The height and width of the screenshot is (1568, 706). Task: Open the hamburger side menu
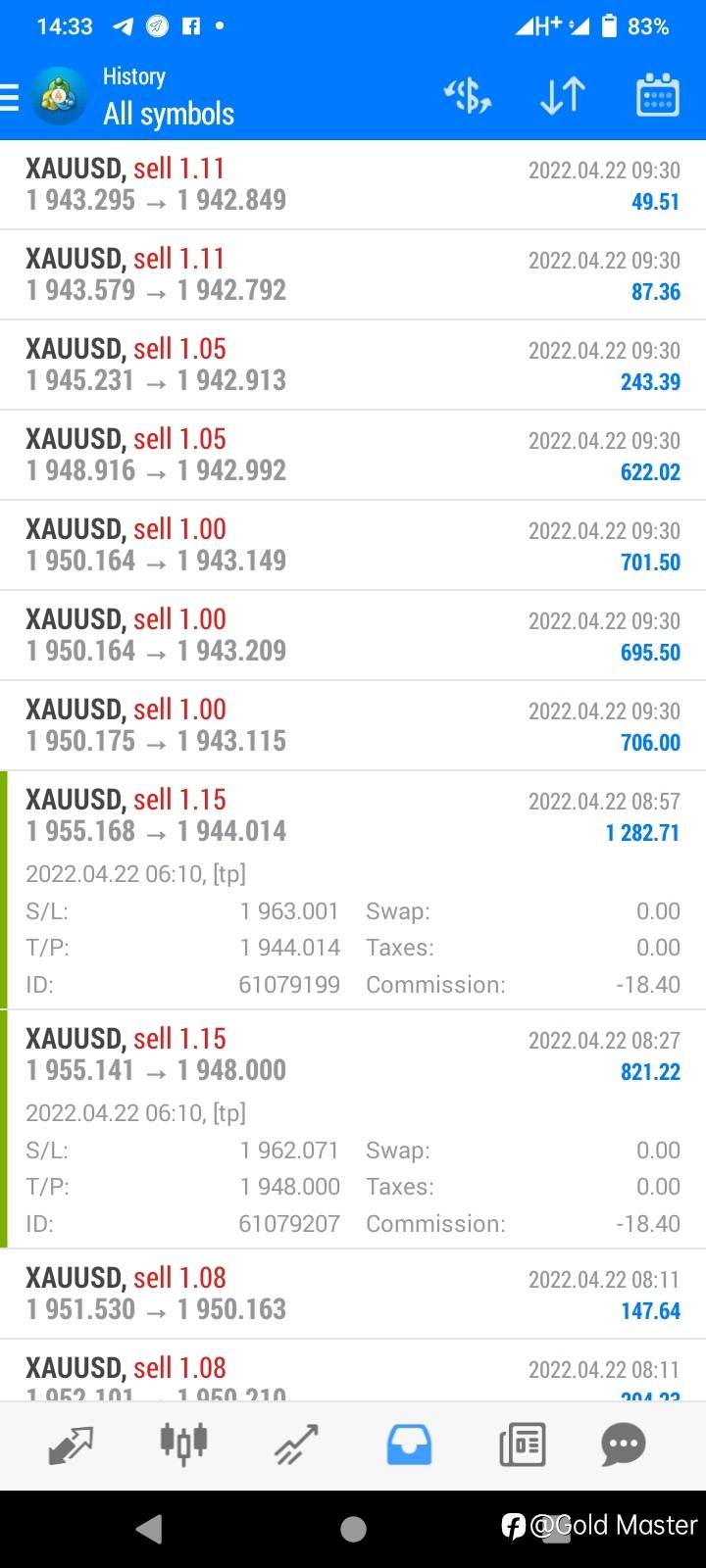[9, 97]
